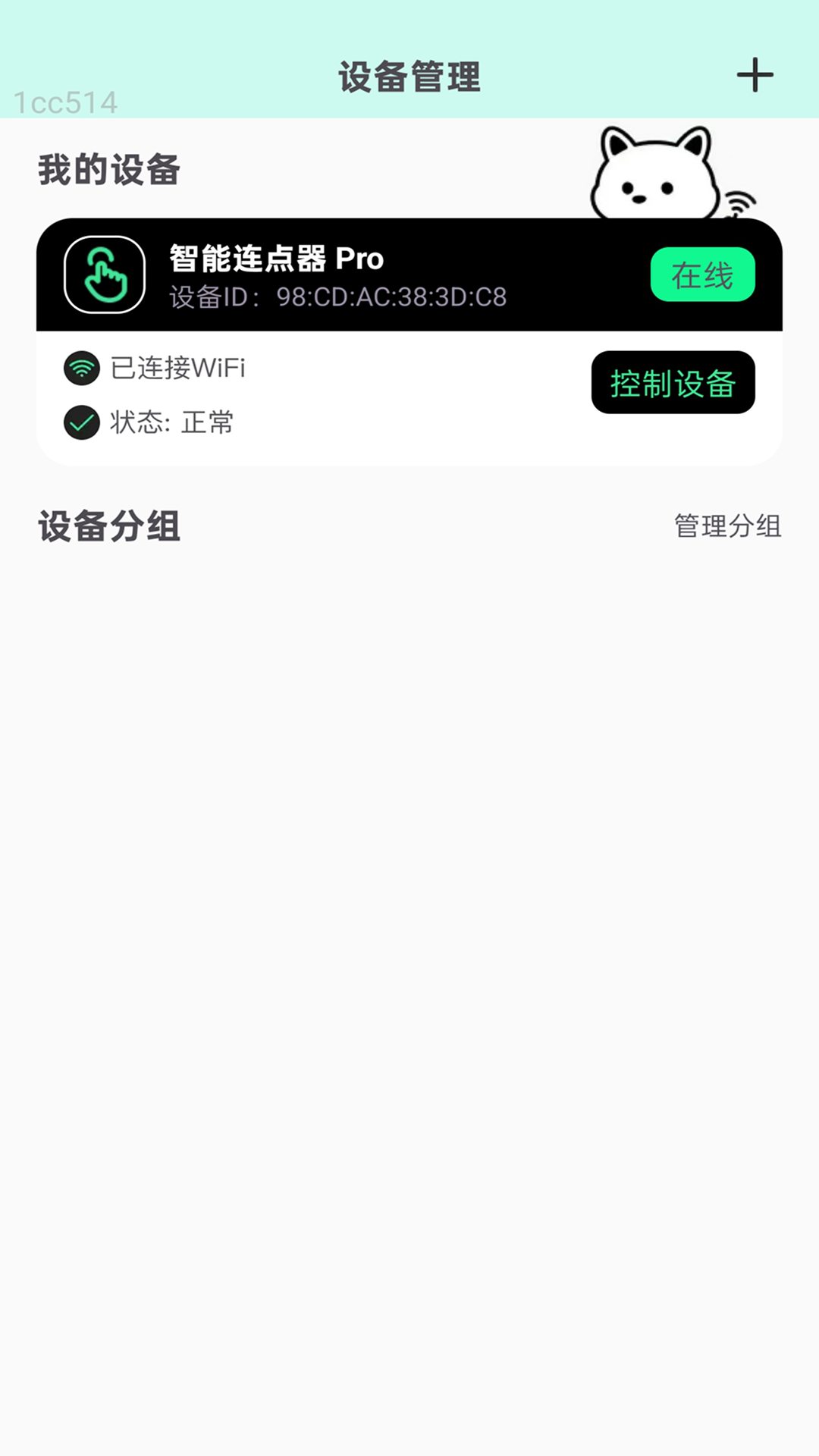Toggle the 在线 online status badge
819x1456 pixels.
(x=701, y=275)
